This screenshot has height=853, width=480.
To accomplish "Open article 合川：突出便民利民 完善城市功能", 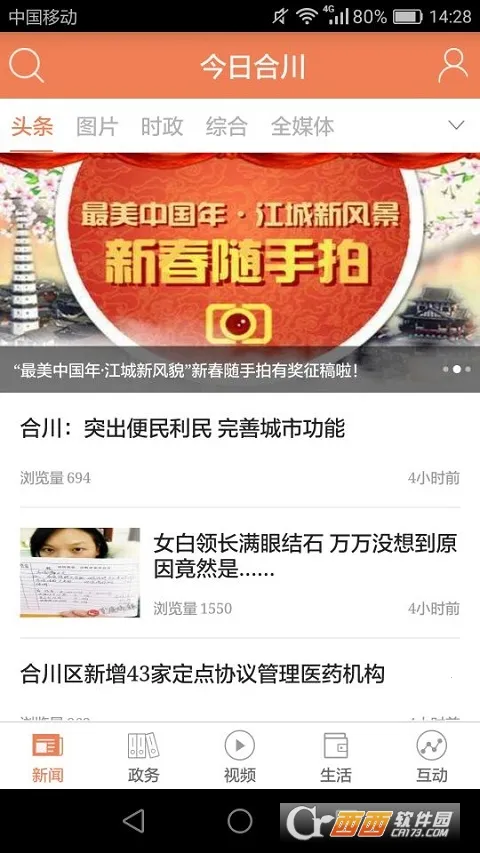I will point(240,450).
